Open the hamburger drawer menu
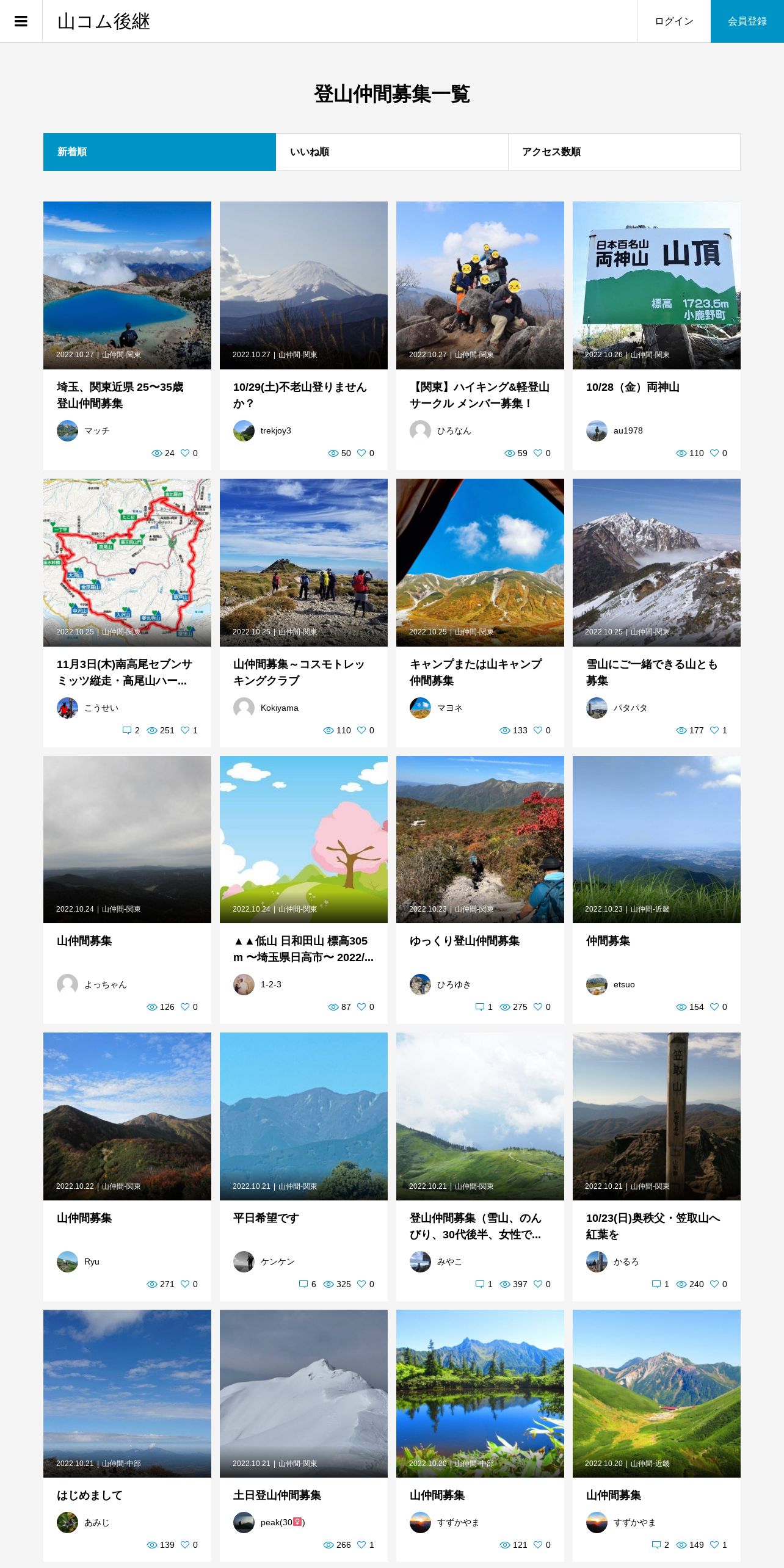The height and width of the screenshot is (1568, 784). point(21,21)
